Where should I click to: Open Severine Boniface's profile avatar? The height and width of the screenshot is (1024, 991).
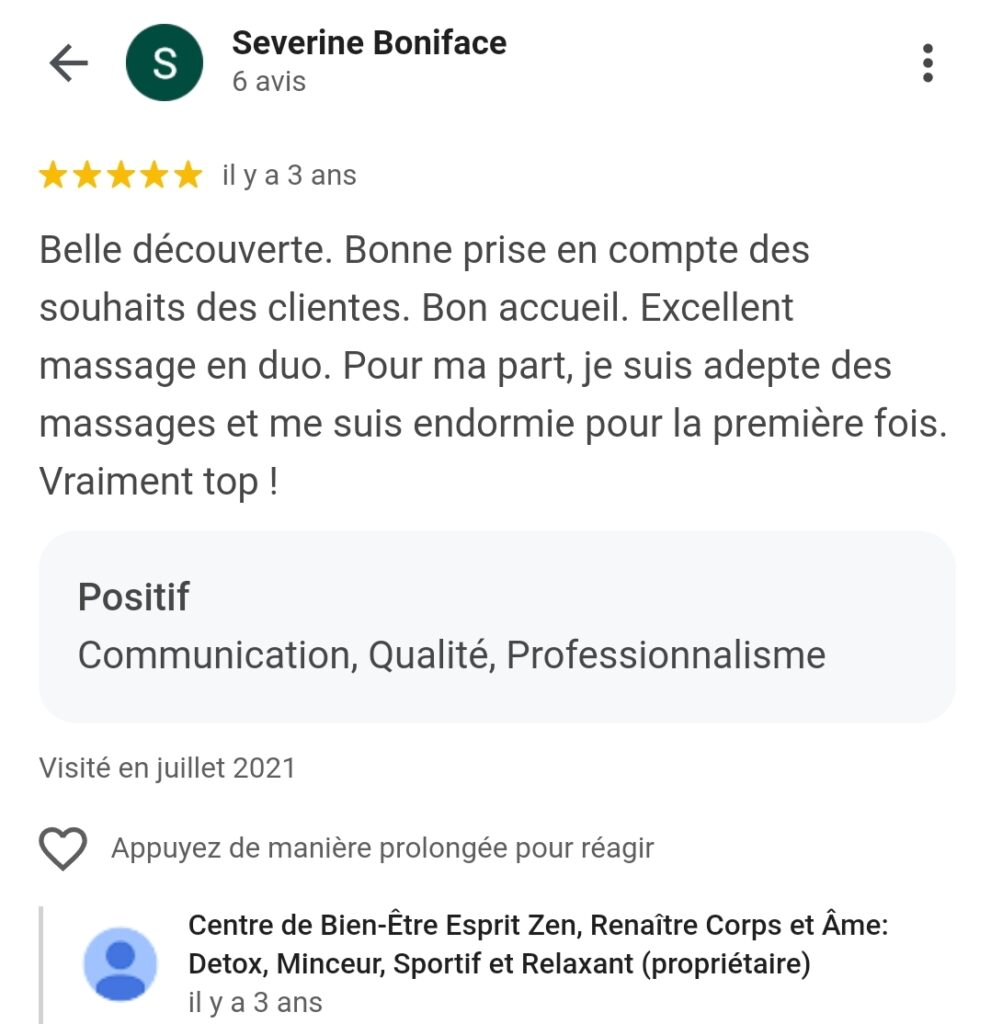pyautogui.click(x=164, y=64)
